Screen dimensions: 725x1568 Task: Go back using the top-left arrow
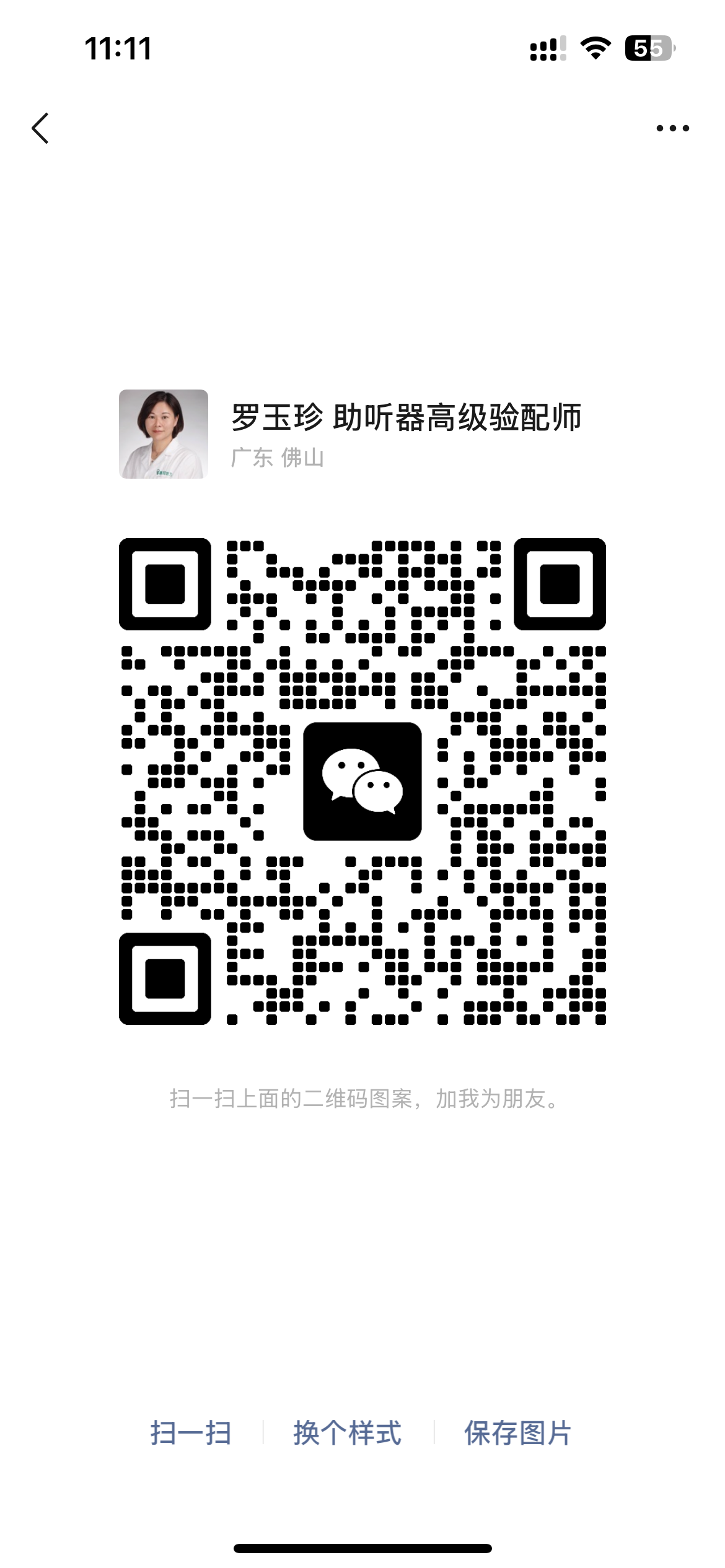[40, 128]
